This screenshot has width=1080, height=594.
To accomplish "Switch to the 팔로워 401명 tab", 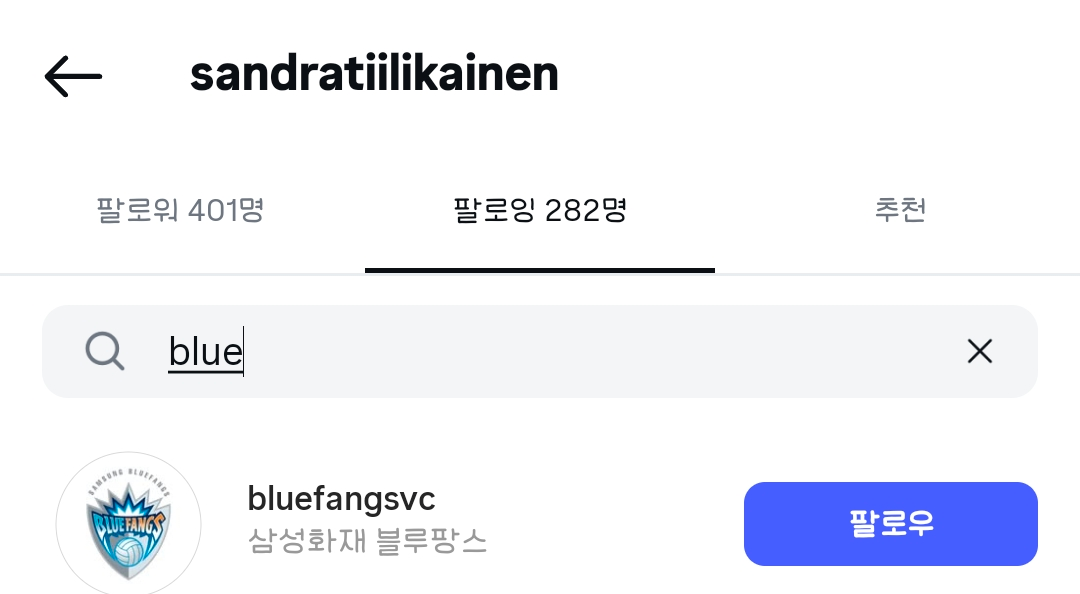I will point(180,211).
